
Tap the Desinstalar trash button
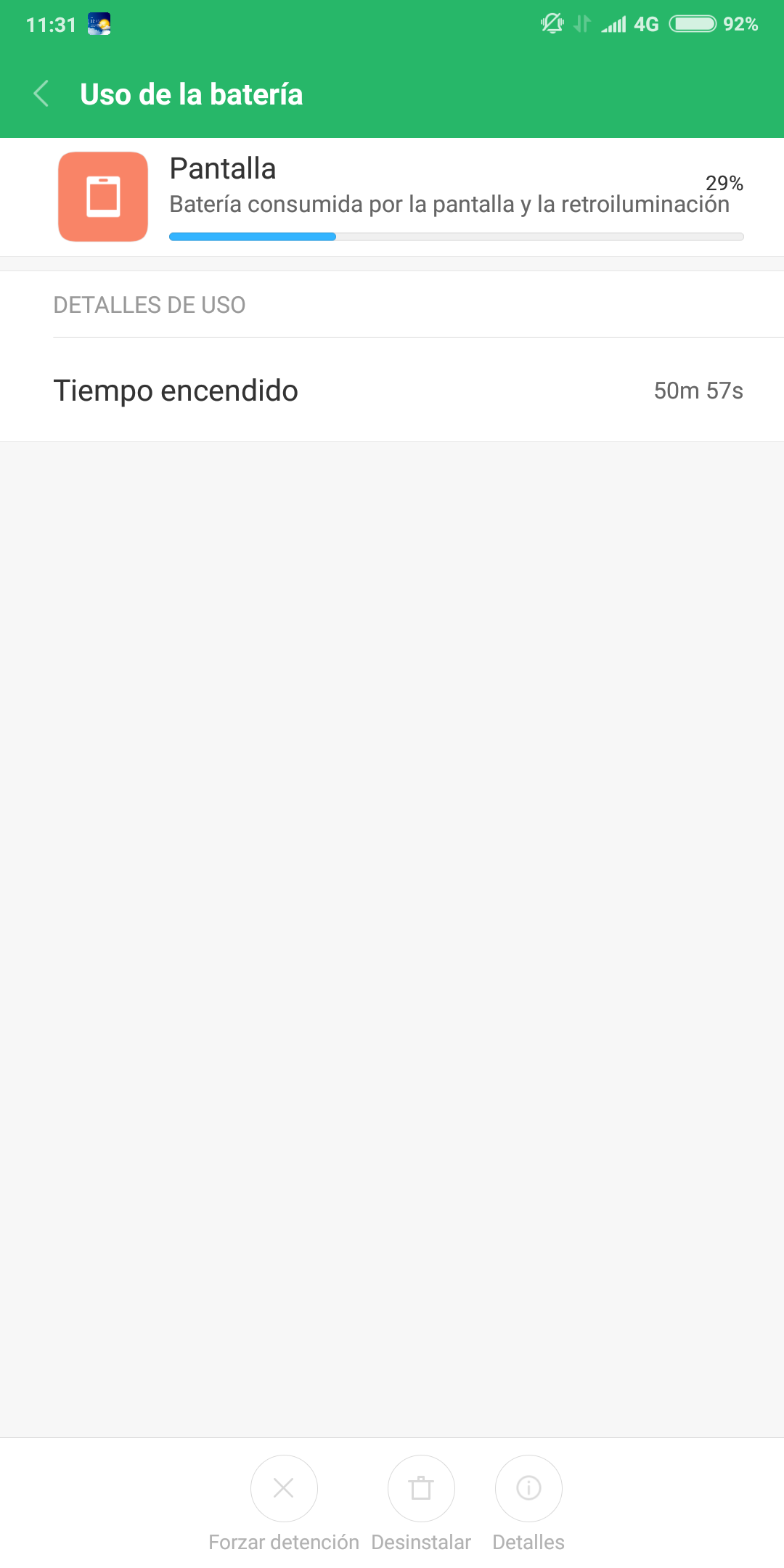421,1488
